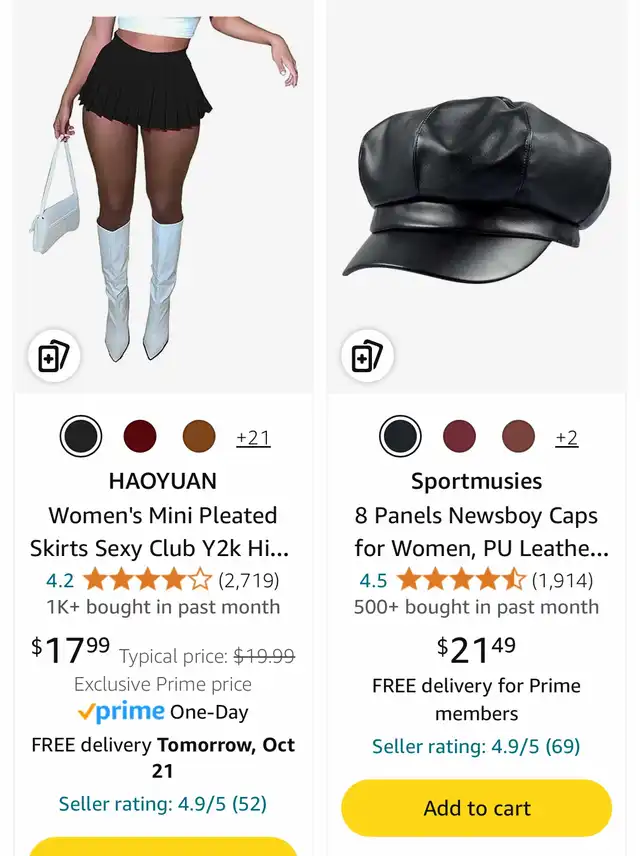The height and width of the screenshot is (856, 640).
Task: Open the 8 Panels Newsboy Caps title
Action: (x=477, y=531)
